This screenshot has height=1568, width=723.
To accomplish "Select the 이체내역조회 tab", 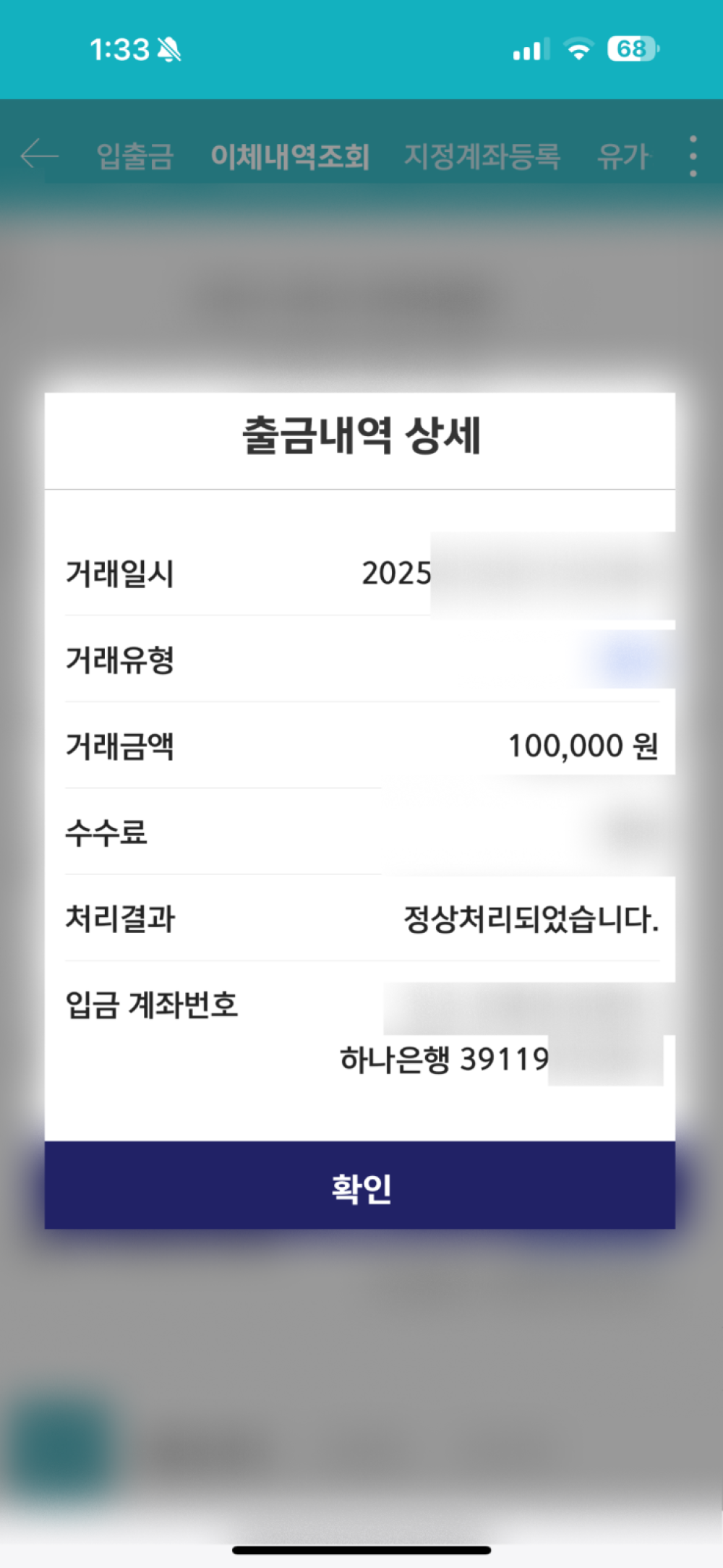I will pos(290,156).
